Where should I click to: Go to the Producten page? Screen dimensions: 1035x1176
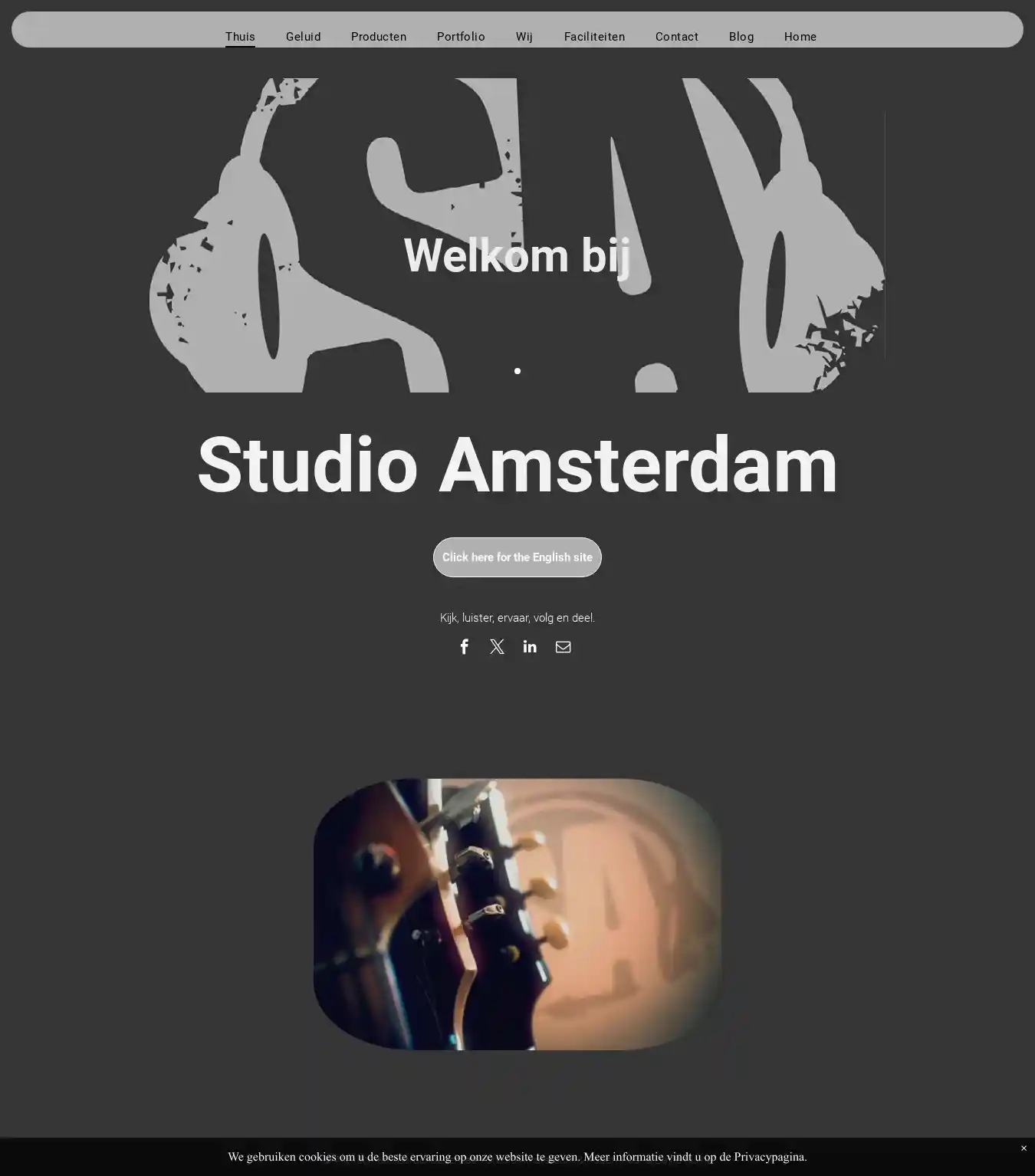pos(378,37)
